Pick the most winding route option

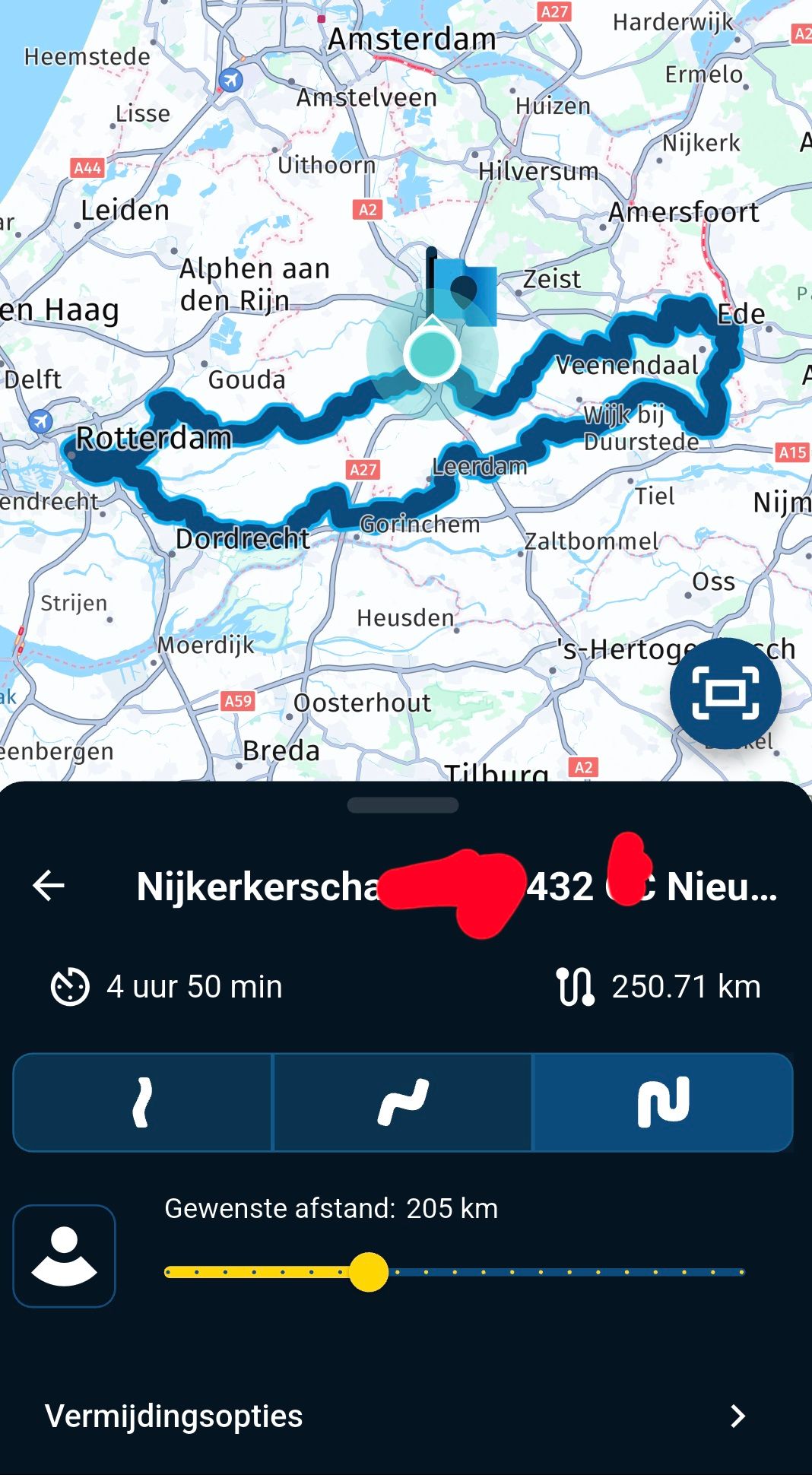click(x=662, y=1102)
